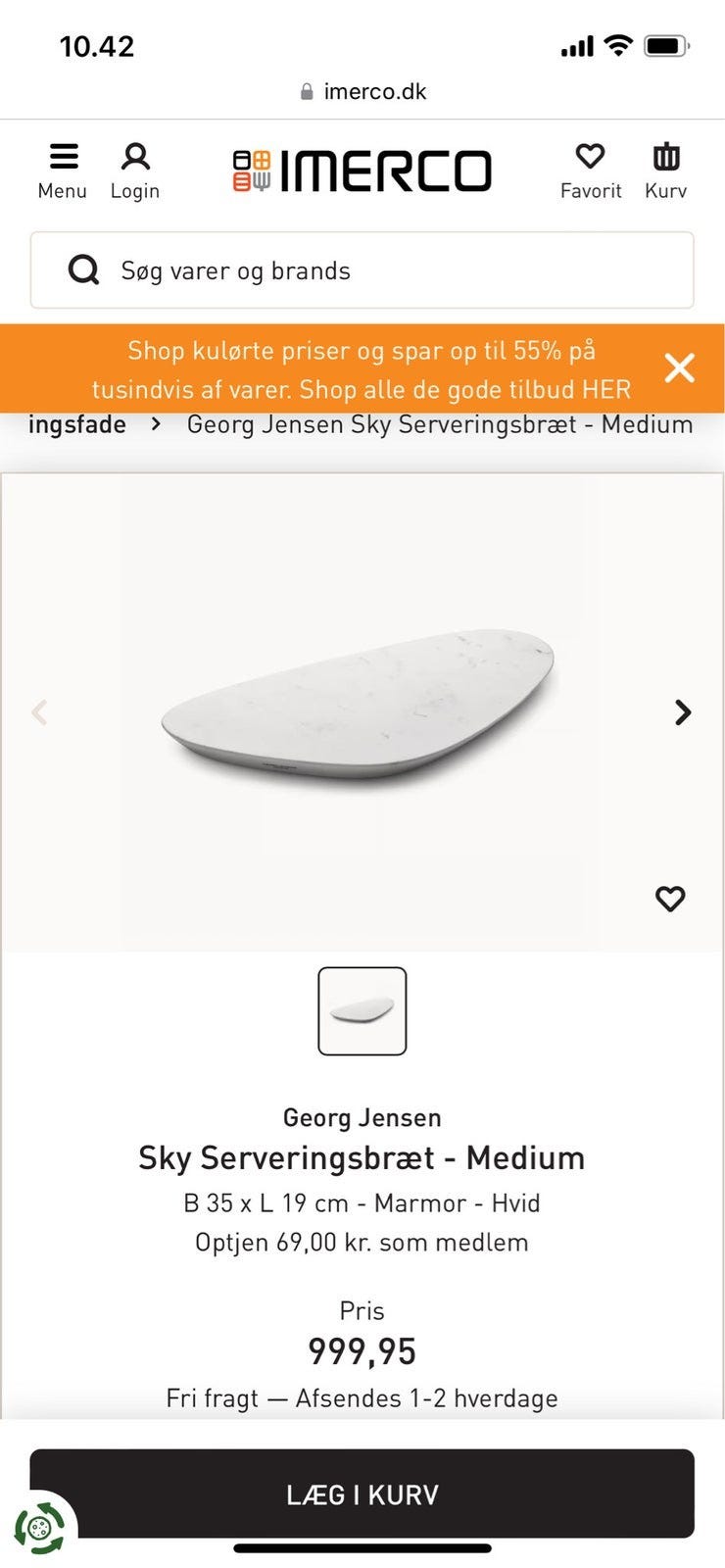Open the Kurv shopping basket icon
This screenshot has width=725, height=1568.
[x=665, y=169]
